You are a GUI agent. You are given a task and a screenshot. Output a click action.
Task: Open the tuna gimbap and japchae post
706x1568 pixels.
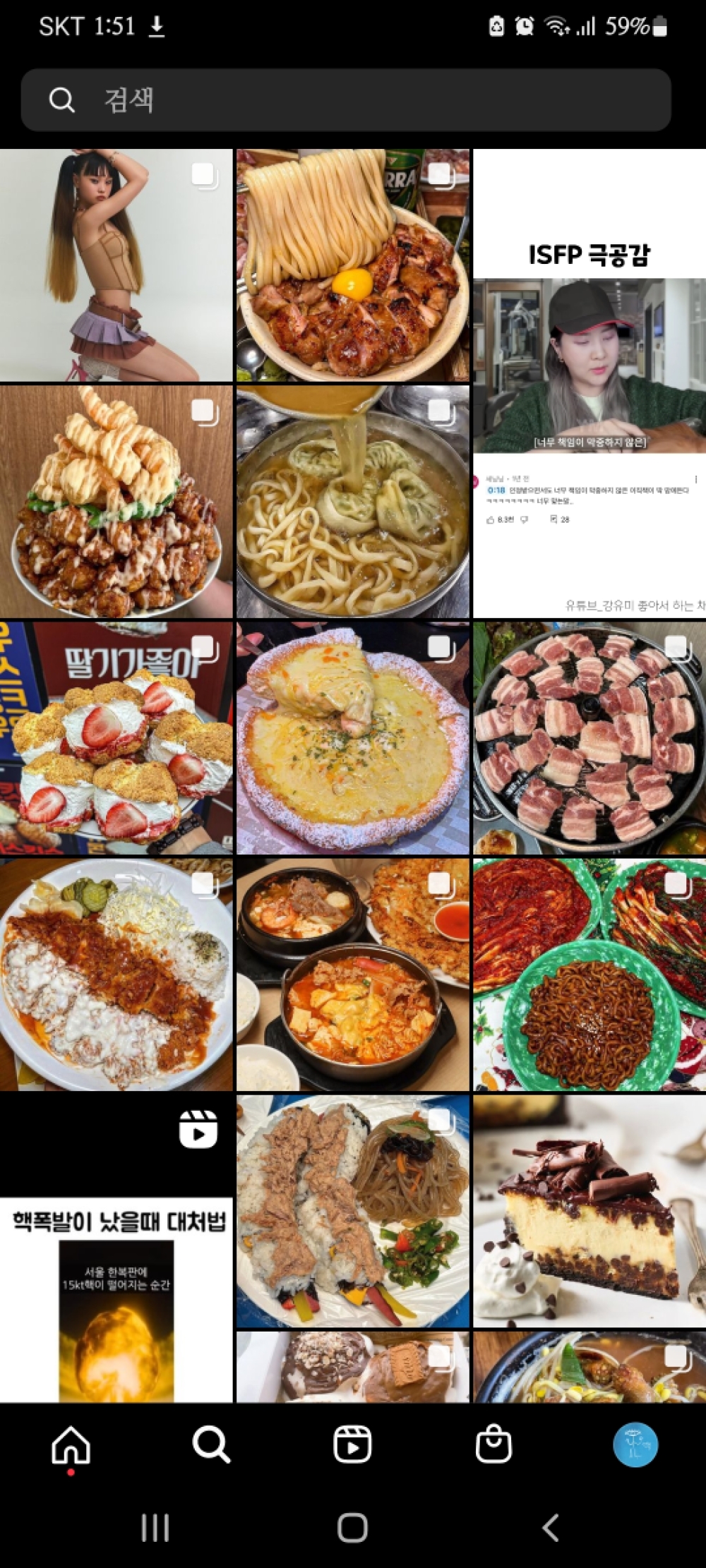pos(352,1211)
